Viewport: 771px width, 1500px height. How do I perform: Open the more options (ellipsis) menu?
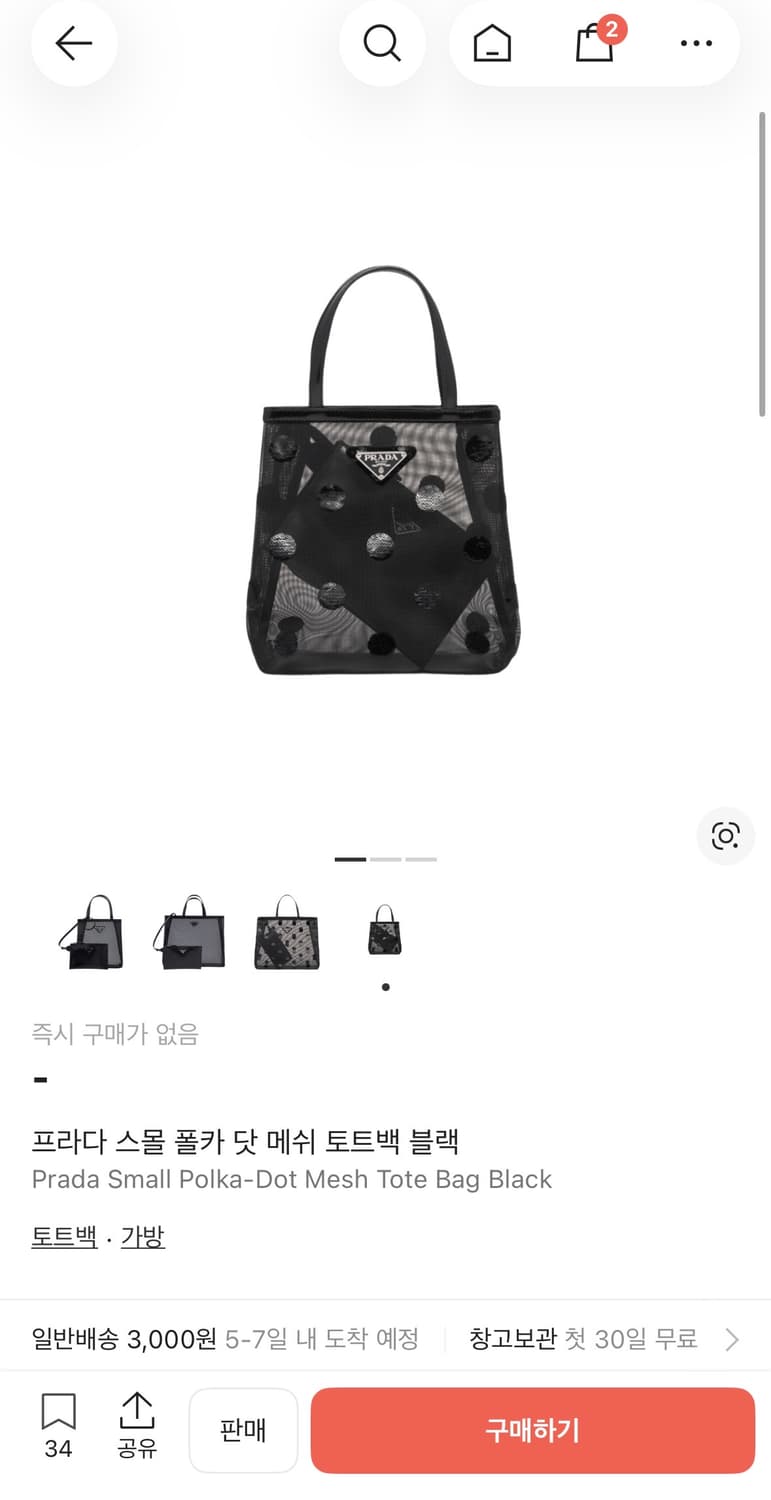tap(696, 44)
